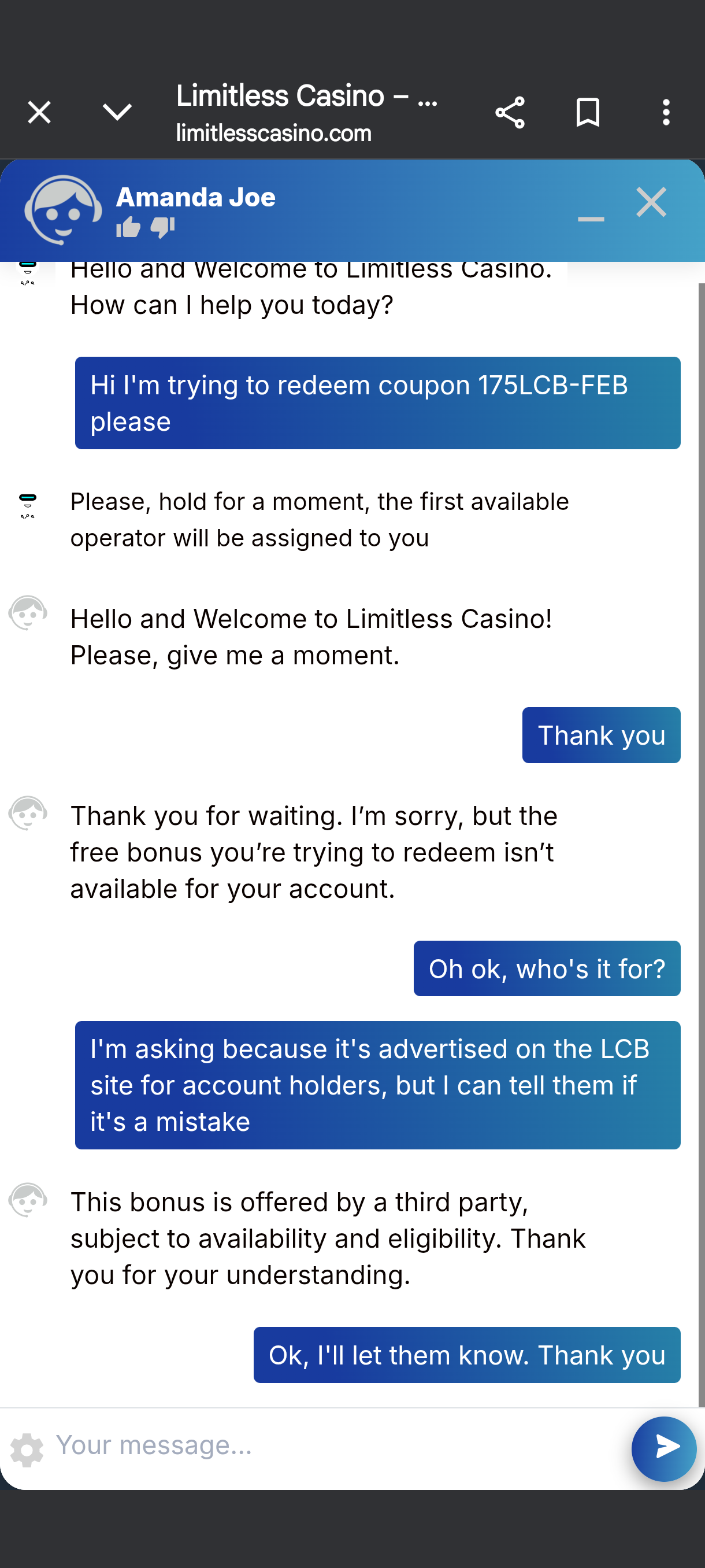Bookmark this page

588,113
